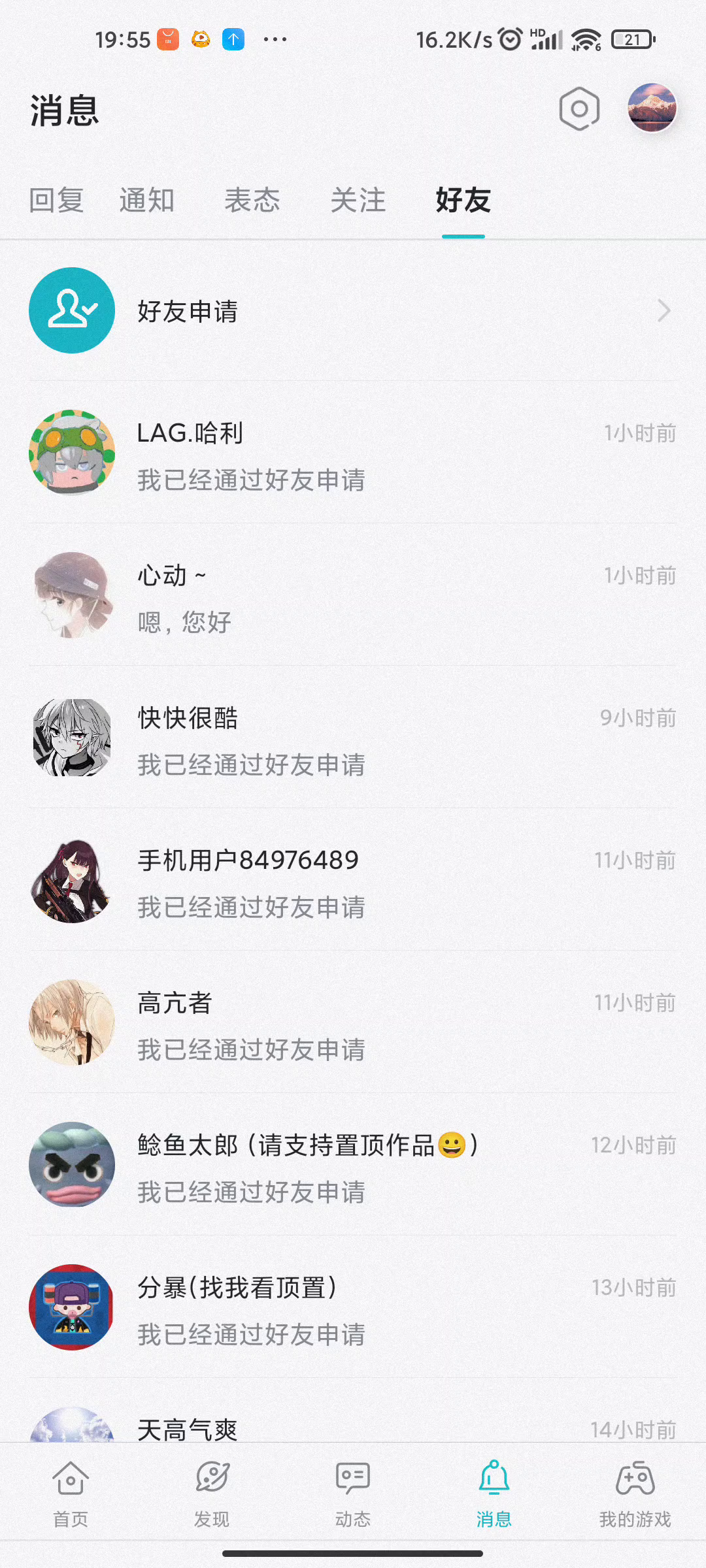Switch to the 发现 tab
This screenshot has height=1568, width=706.
click(x=212, y=1492)
